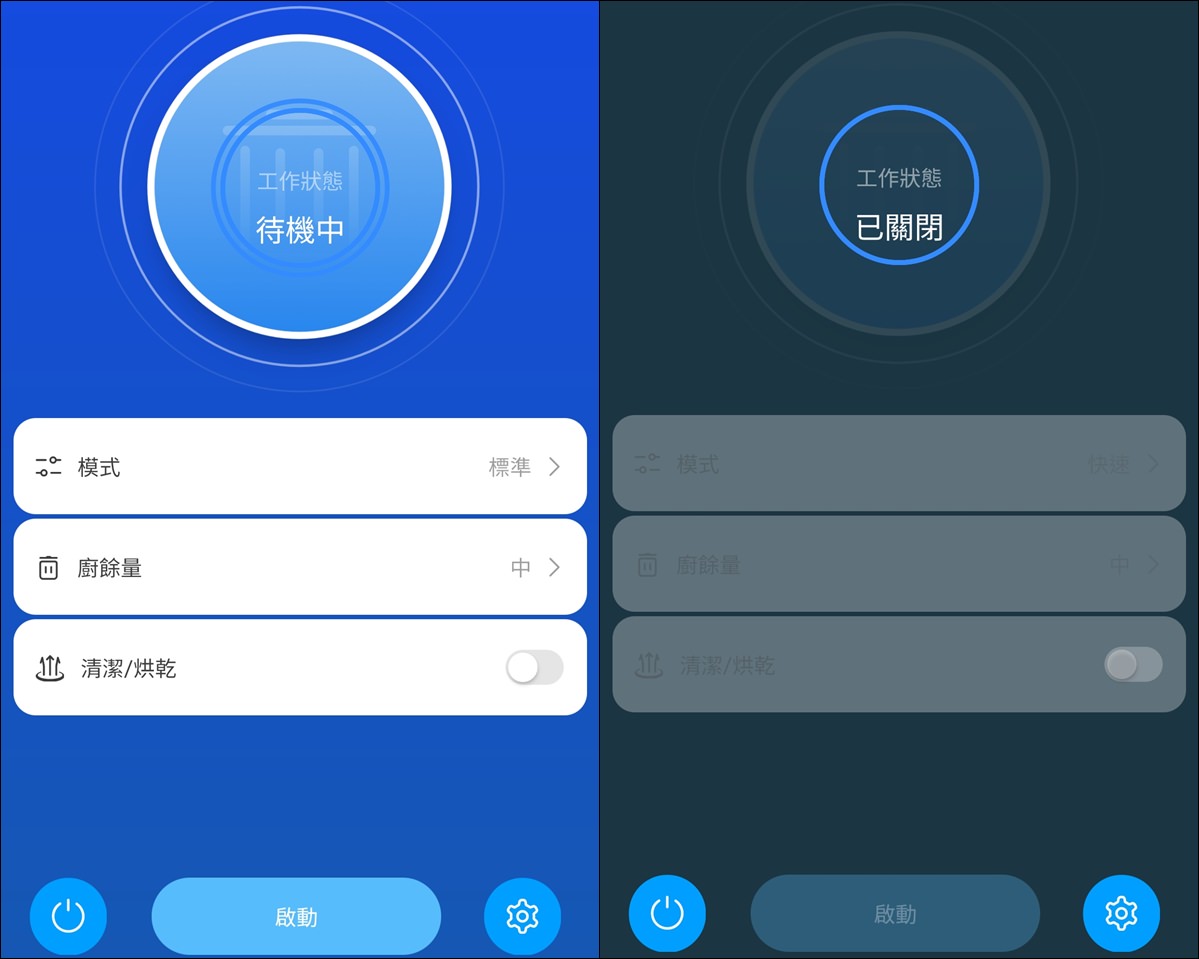Open settings gear on the 已關閉 screen

1121,913
